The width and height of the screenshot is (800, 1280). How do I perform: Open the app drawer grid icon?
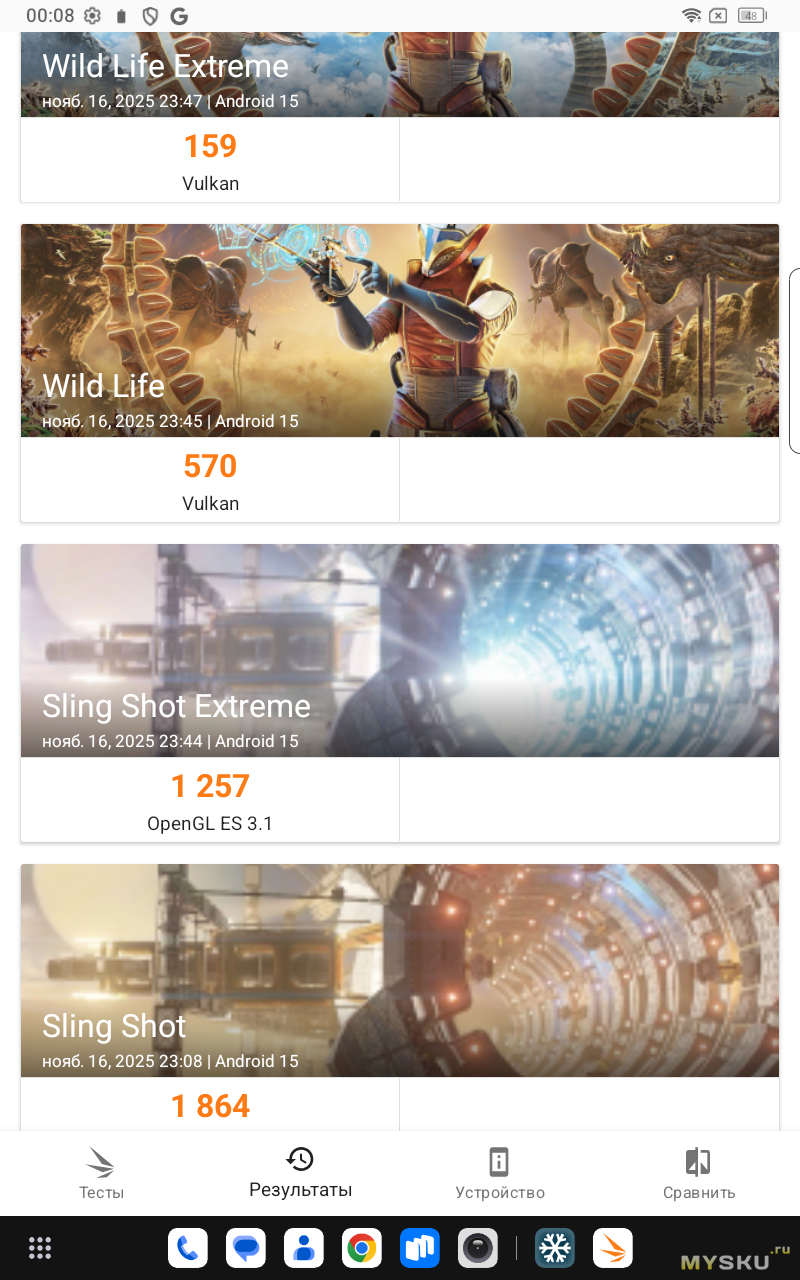coord(40,1248)
